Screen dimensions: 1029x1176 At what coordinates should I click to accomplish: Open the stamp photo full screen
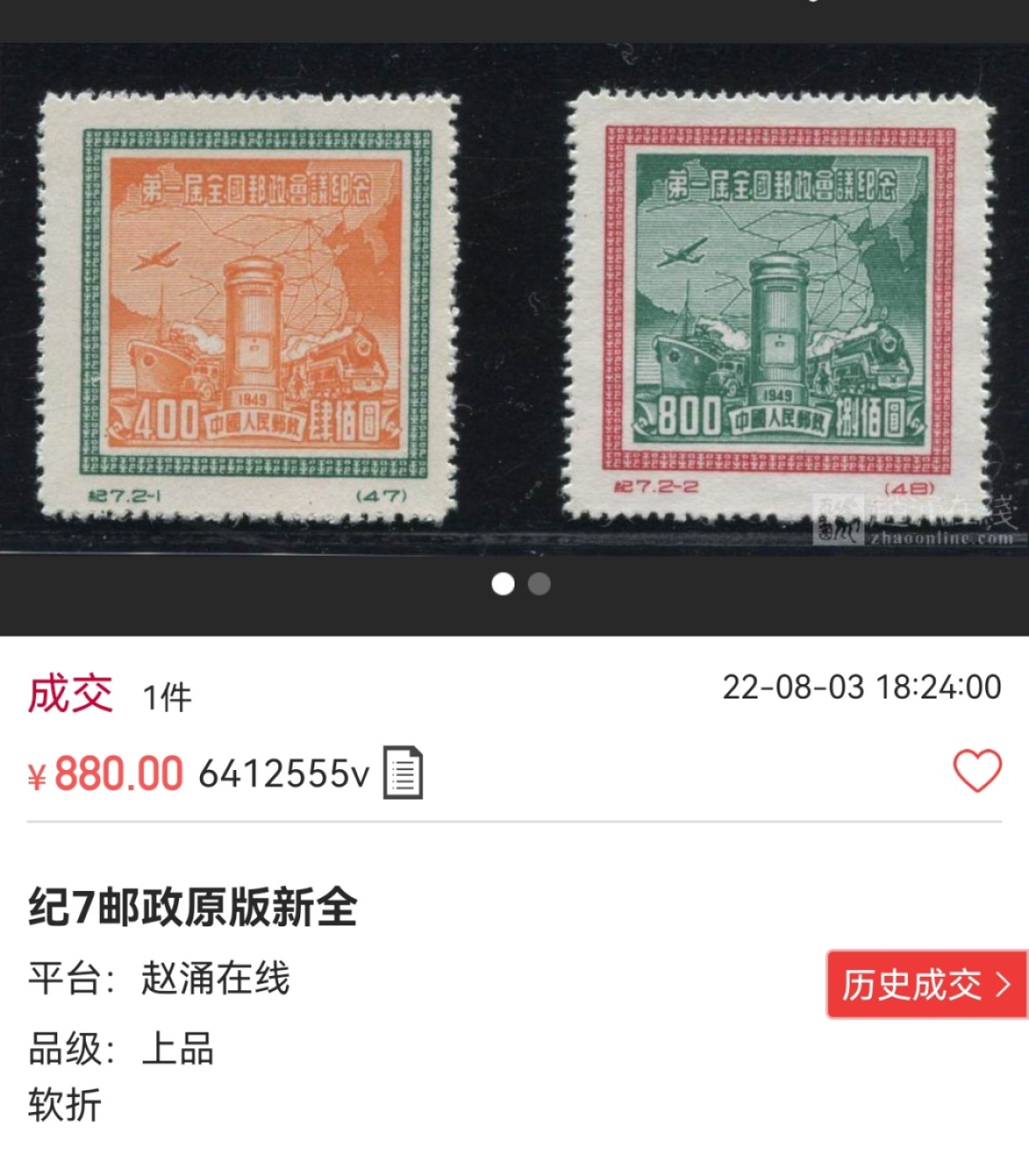point(514,311)
